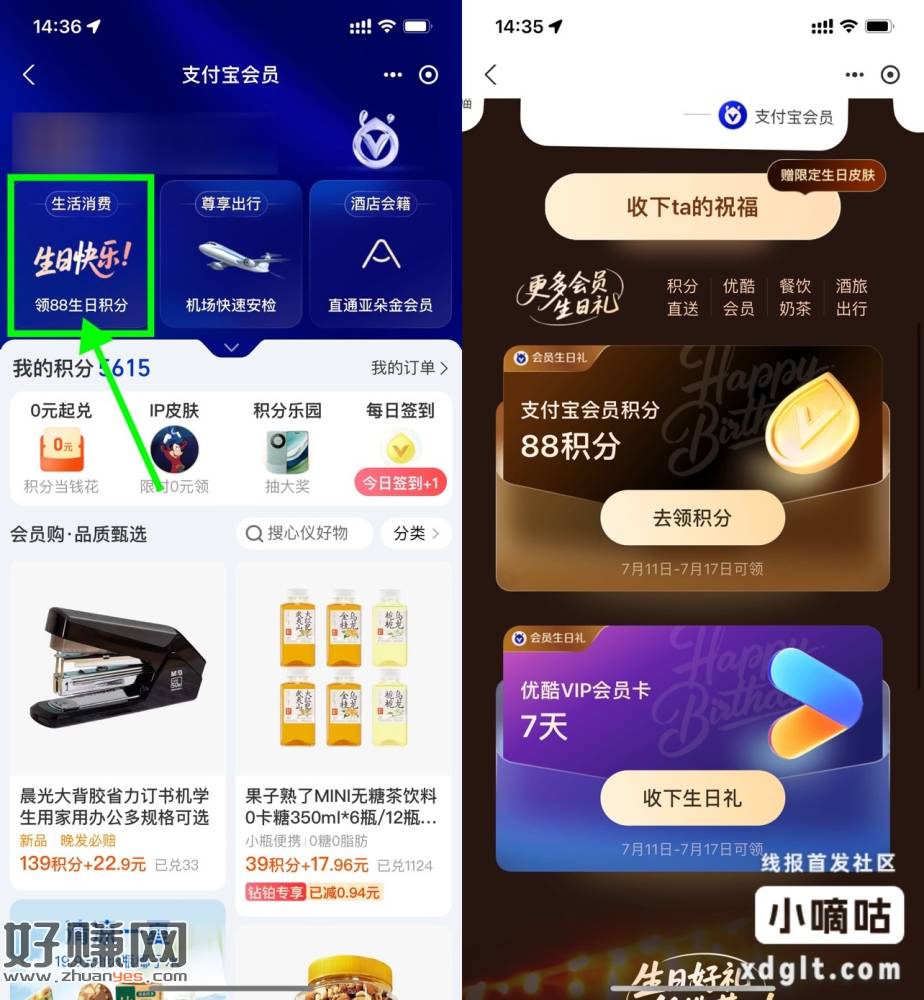
Task: Open the 分类 categories chip
Action: (x=415, y=533)
